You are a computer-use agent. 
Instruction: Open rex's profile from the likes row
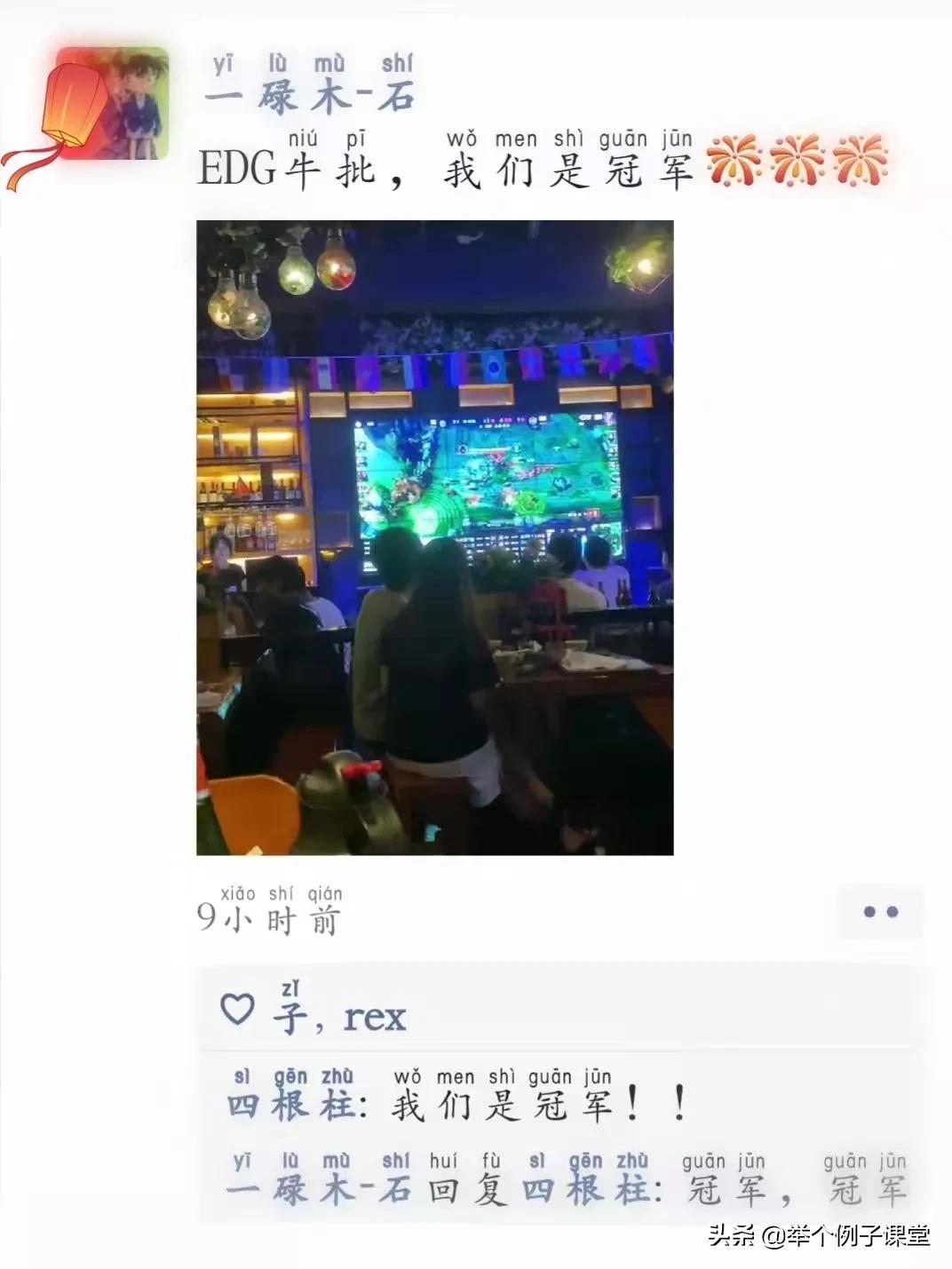click(374, 1017)
